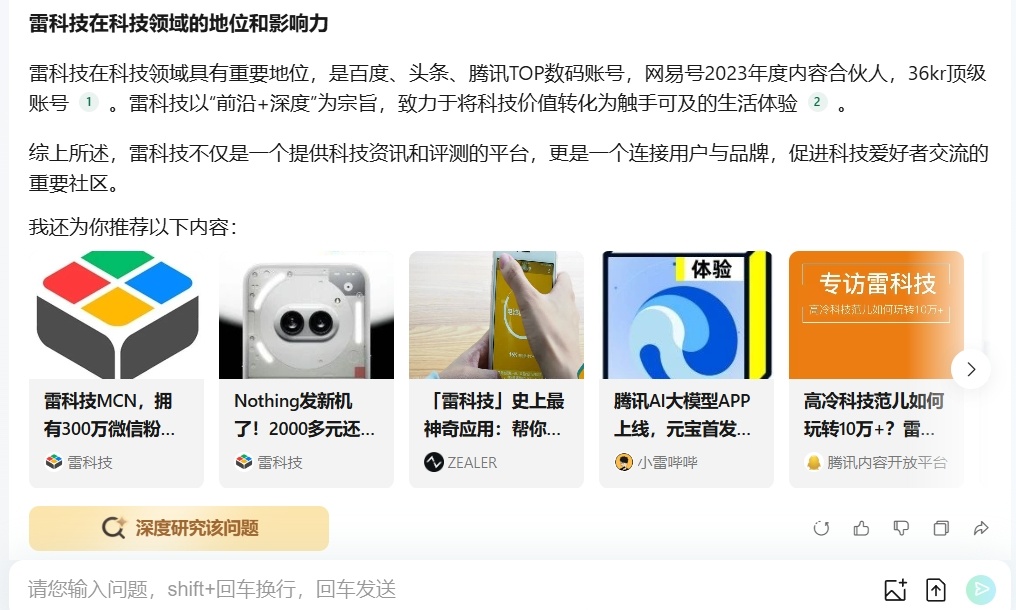Open the 「雷科技」史上最神奇应用 card
This screenshot has width=1016, height=610.
pyautogui.click(x=496, y=368)
